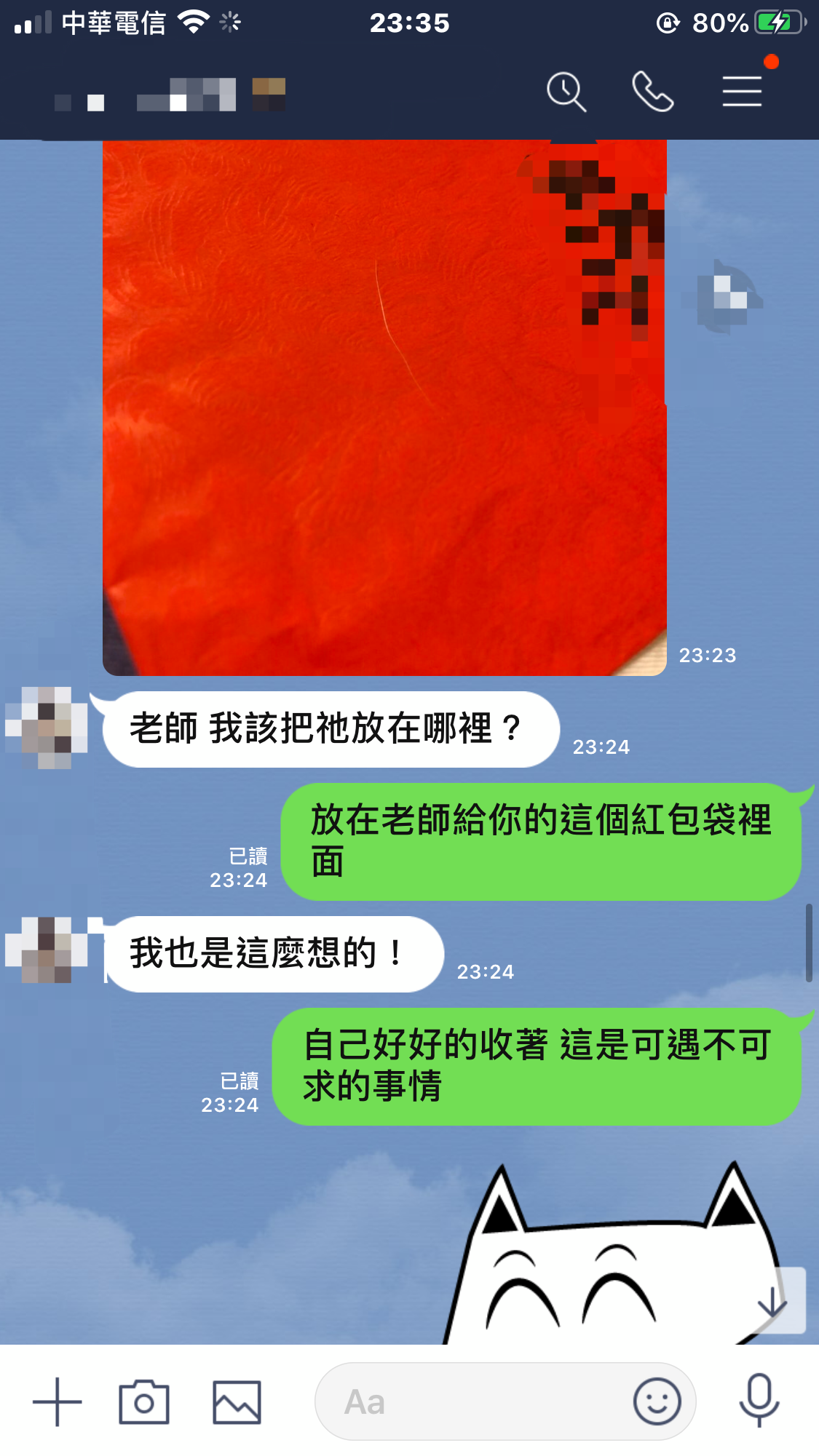Open sender avatar beside 老師 我該把祂放在哪裡
Image resolution: width=819 pixels, height=1456 pixels.
coord(47,728)
